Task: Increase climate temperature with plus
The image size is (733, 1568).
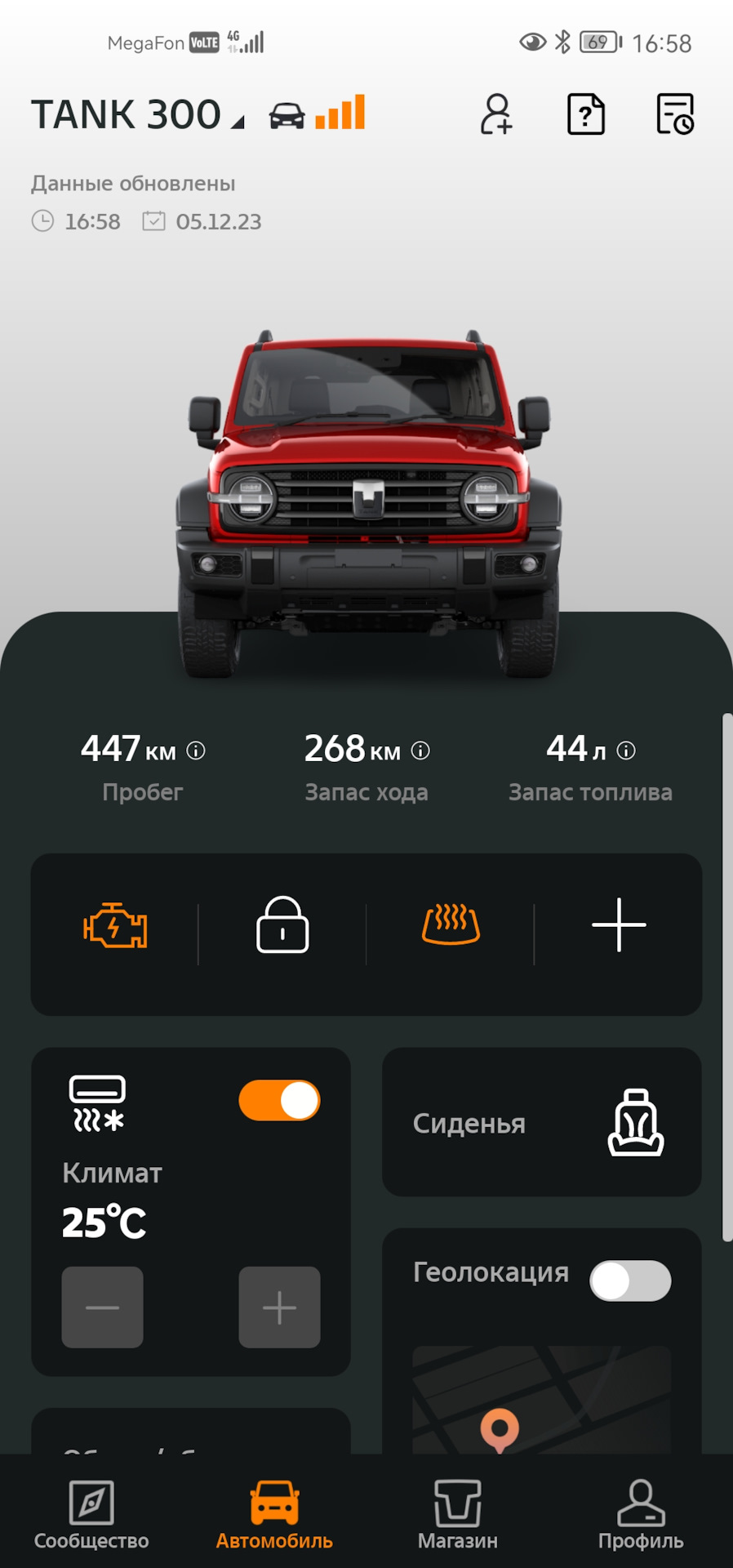Action: click(x=279, y=1307)
